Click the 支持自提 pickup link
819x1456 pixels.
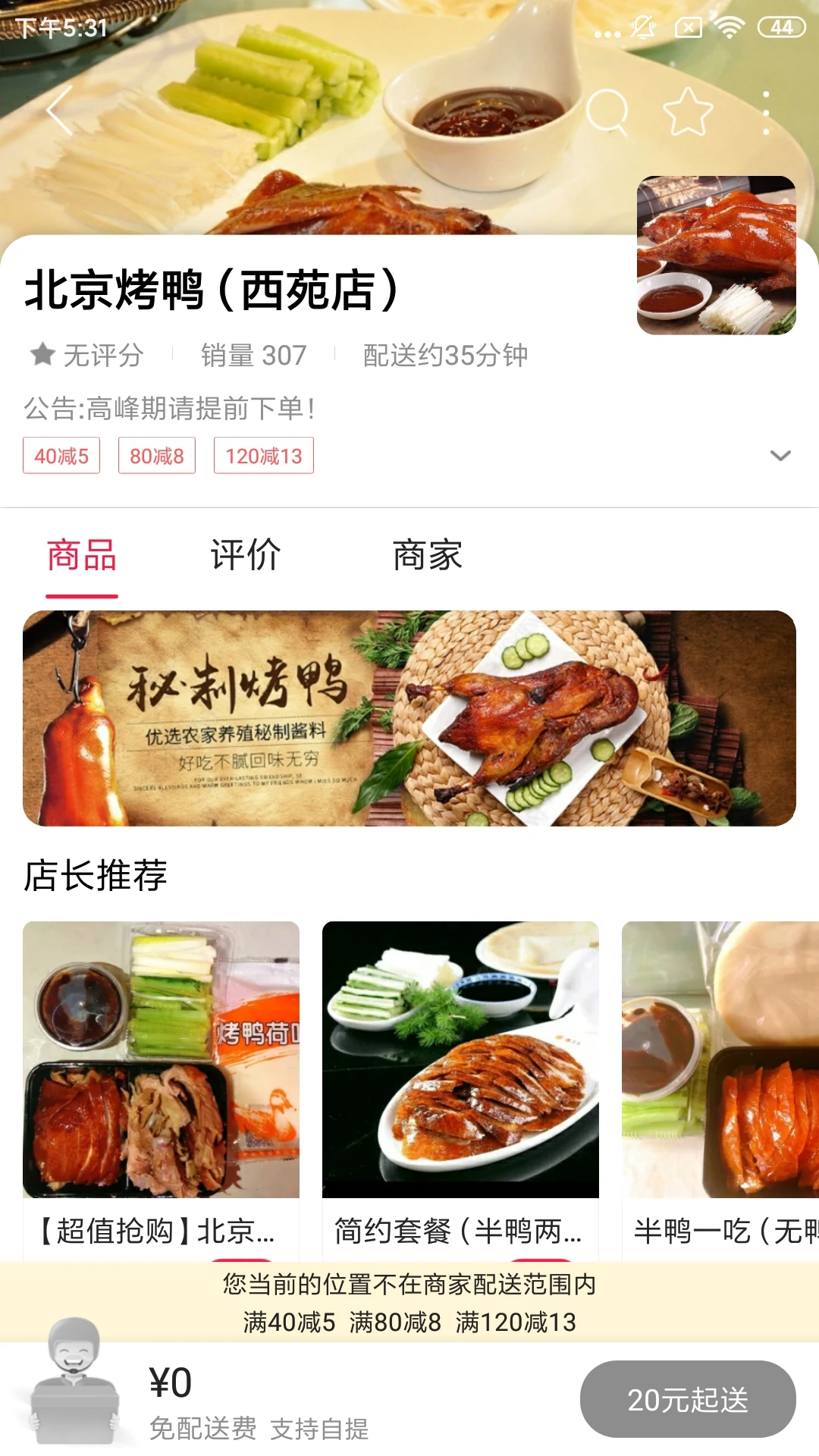[318, 1428]
